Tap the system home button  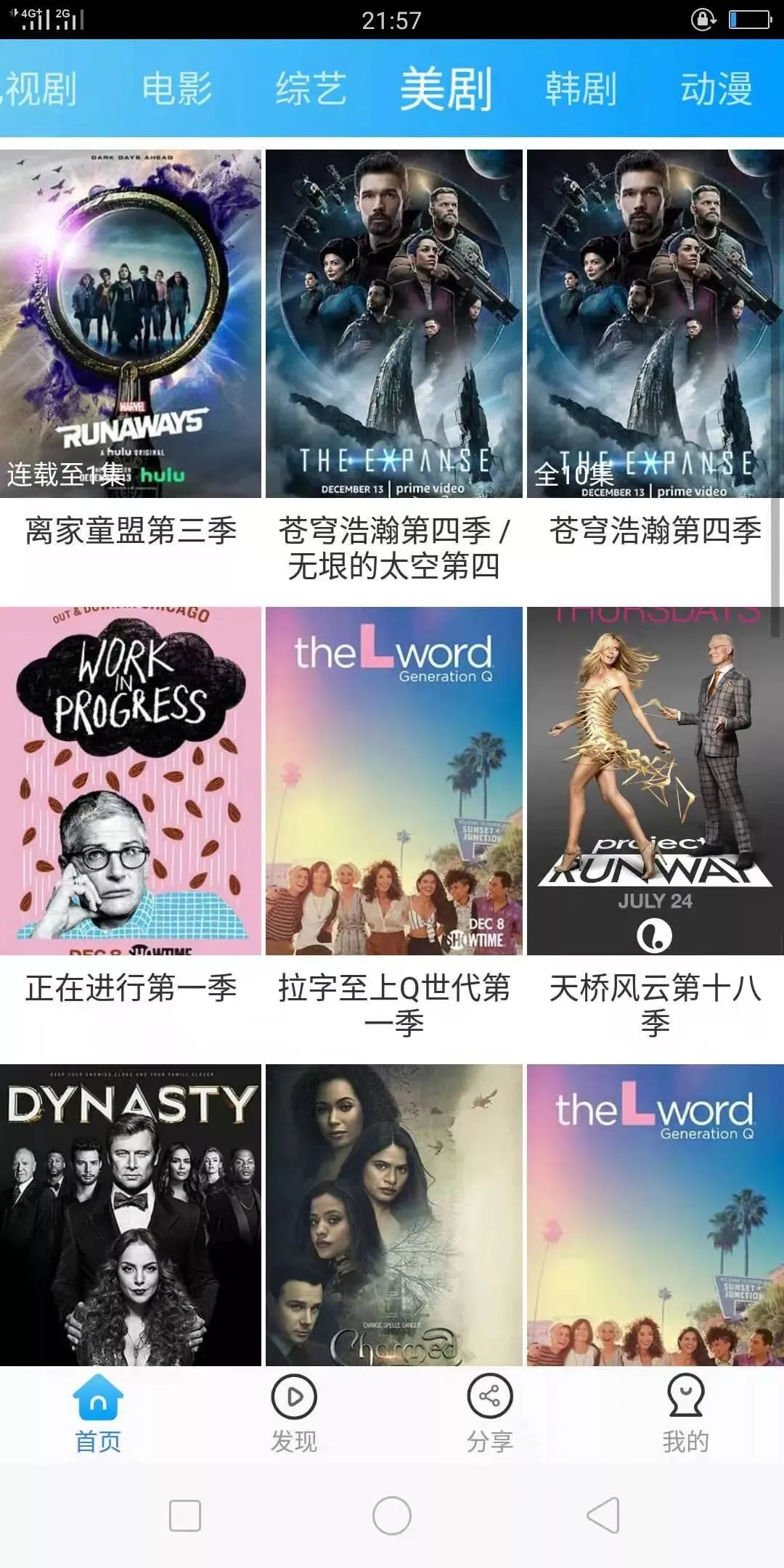(392, 1516)
